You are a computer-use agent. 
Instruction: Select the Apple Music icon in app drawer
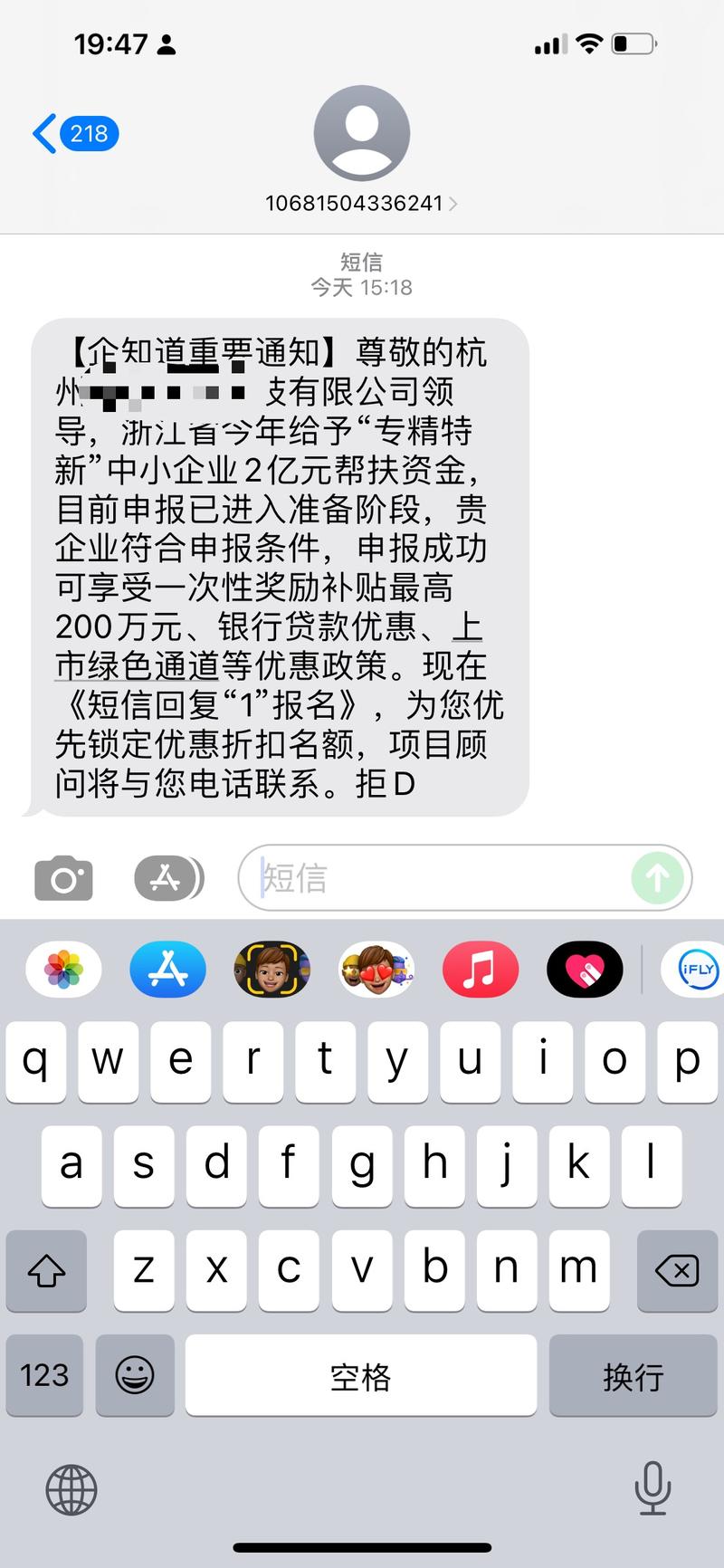[x=481, y=969]
